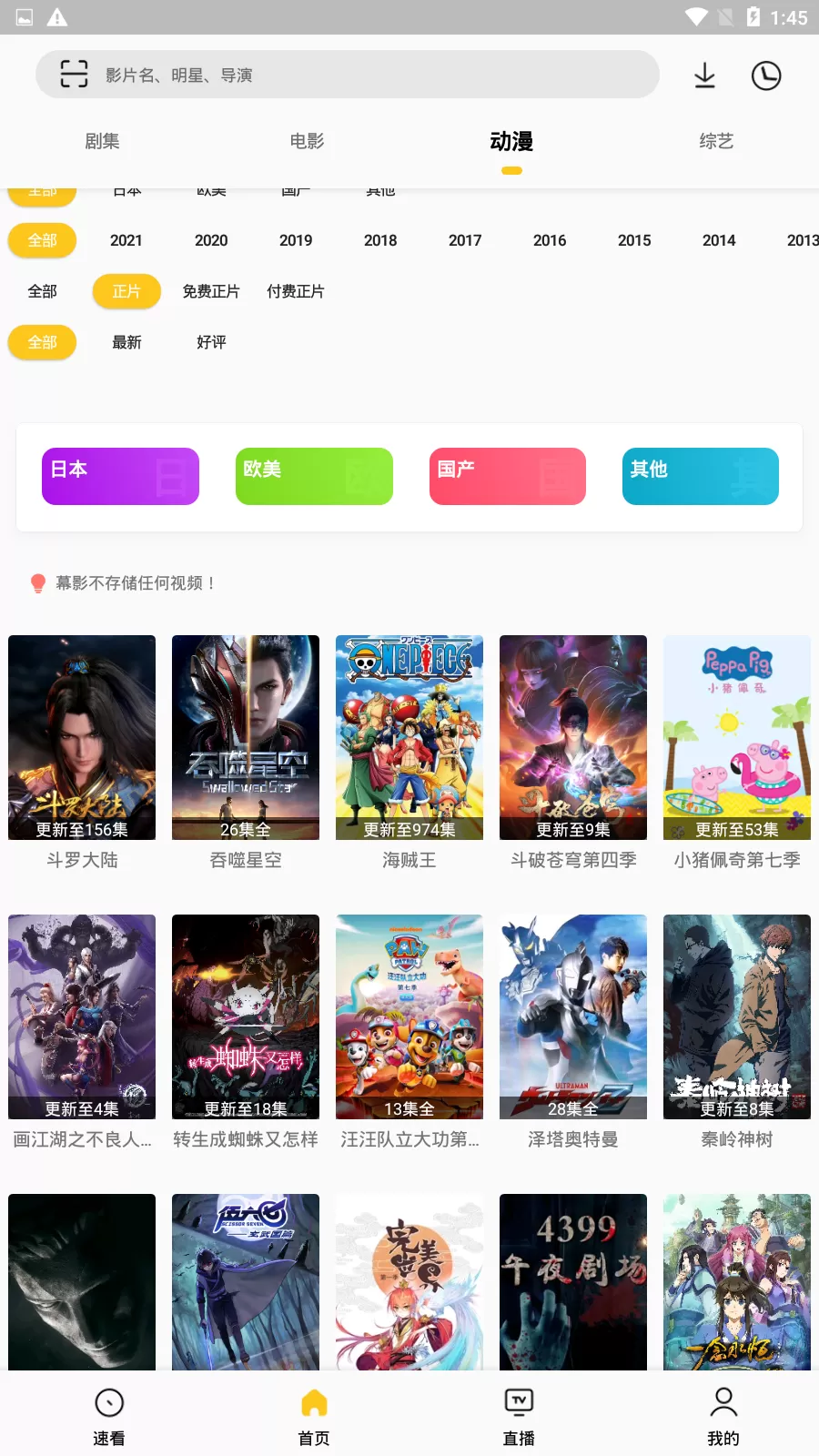
Task: Choose the 免费正片 filter
Action: (x=210, y=291)
